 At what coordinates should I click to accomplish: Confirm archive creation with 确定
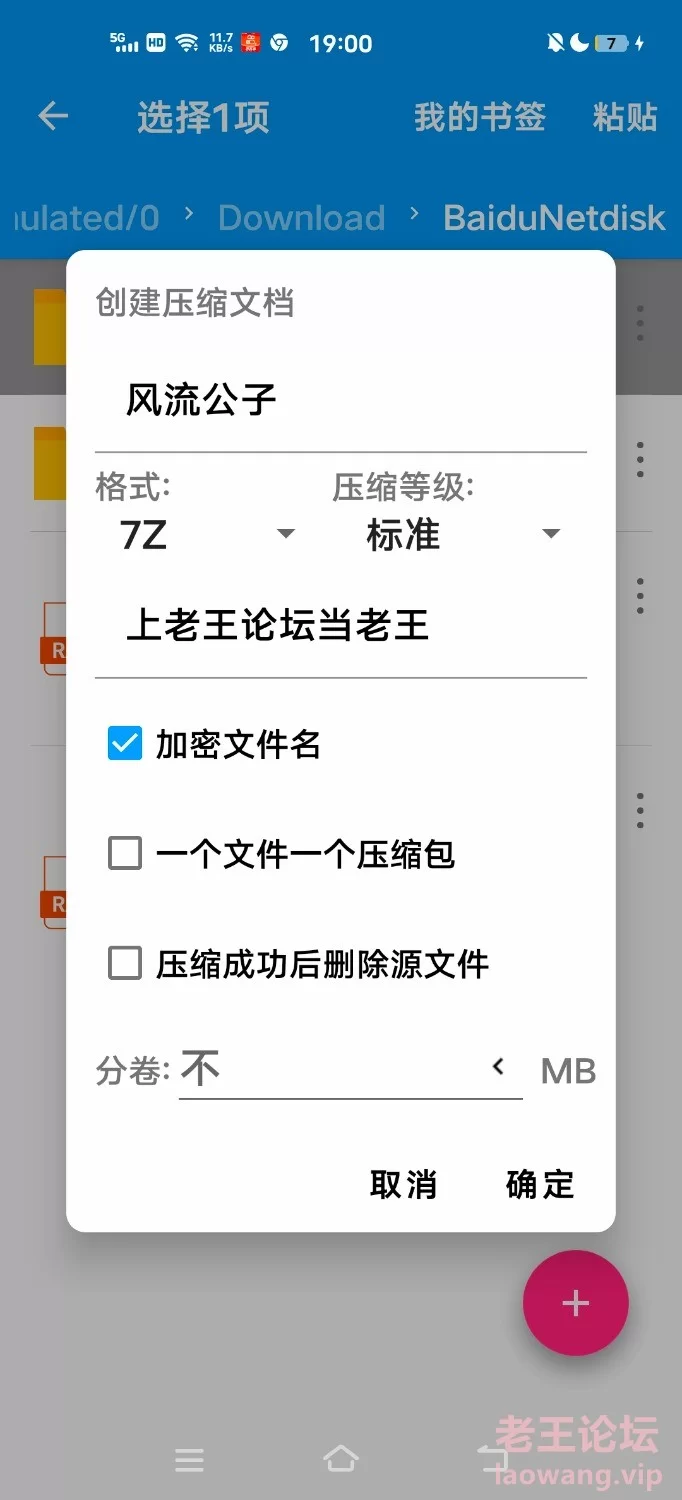tap(540, 1184)
